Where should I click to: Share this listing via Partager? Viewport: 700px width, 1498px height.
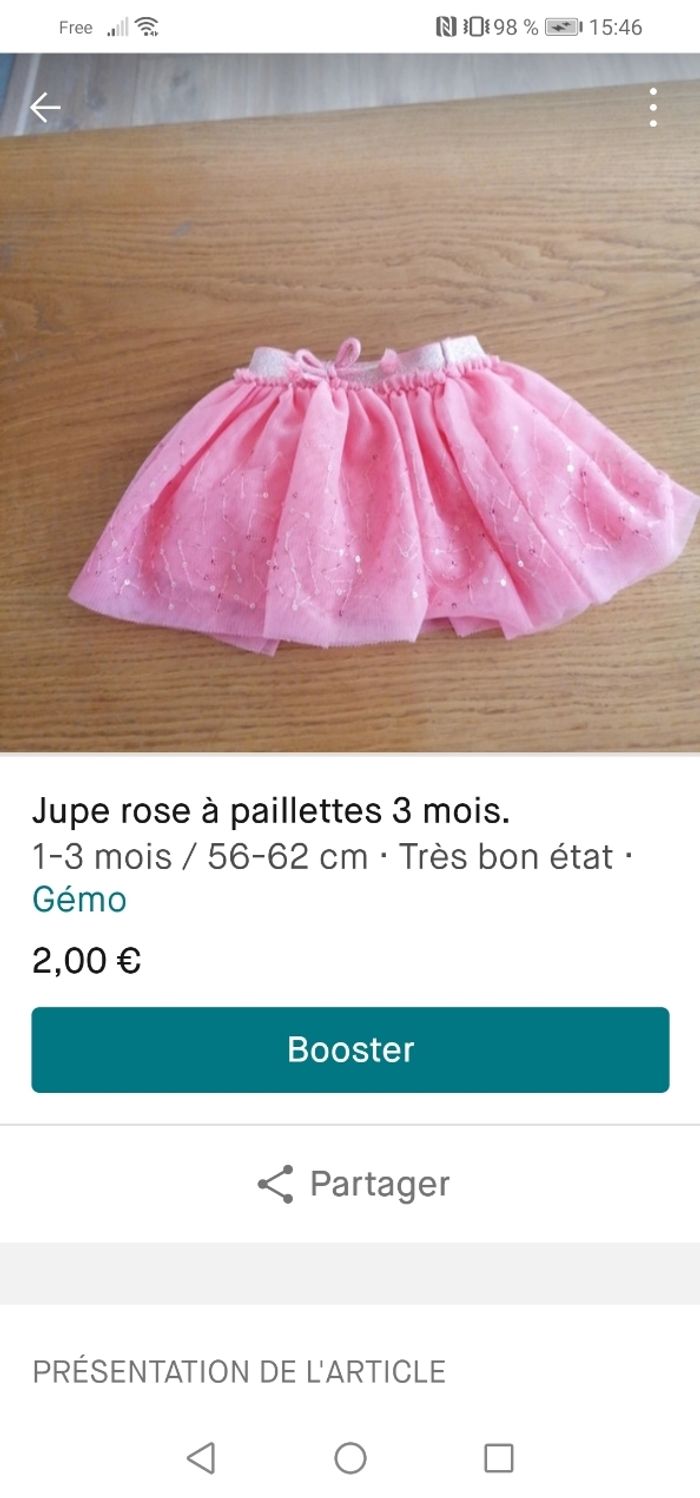coord(352,1183)
